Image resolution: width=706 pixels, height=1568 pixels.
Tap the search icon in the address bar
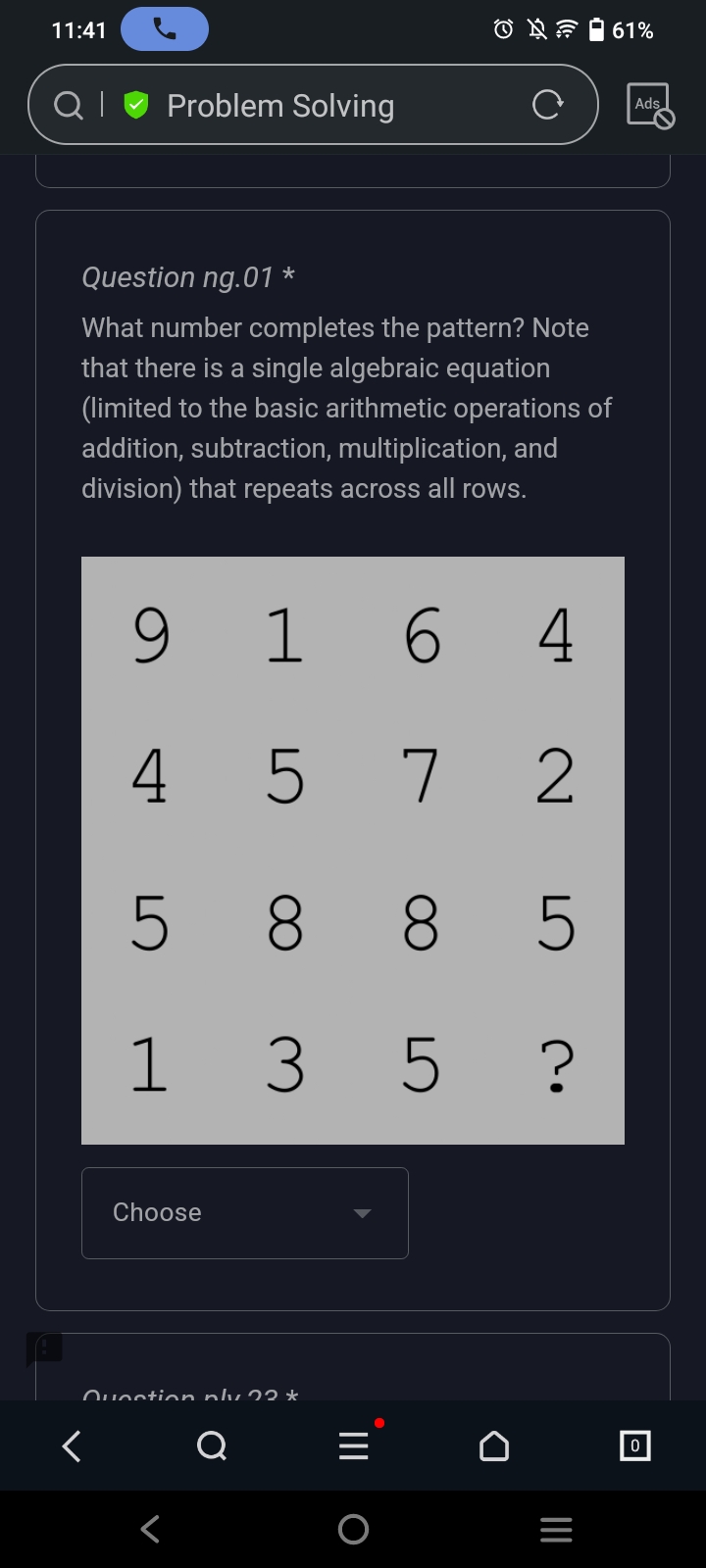68,105
